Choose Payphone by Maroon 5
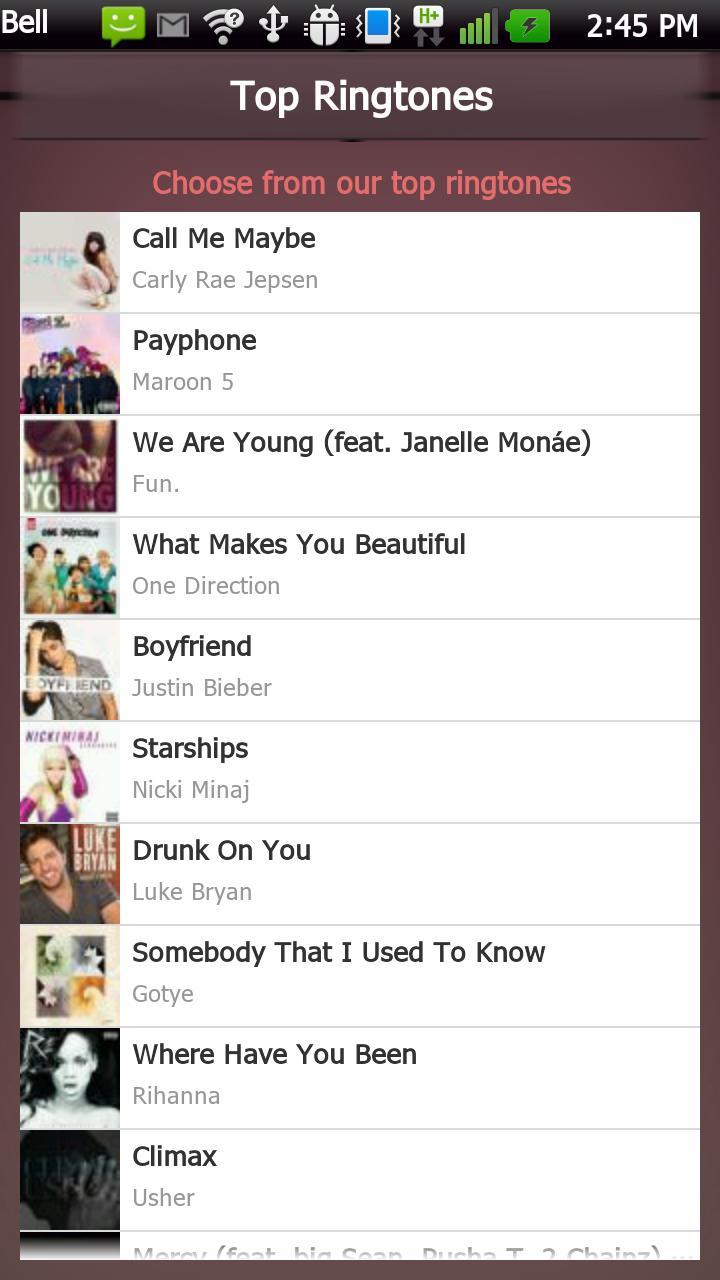This screenshot has width=720, height=1280. click(360, 362)
